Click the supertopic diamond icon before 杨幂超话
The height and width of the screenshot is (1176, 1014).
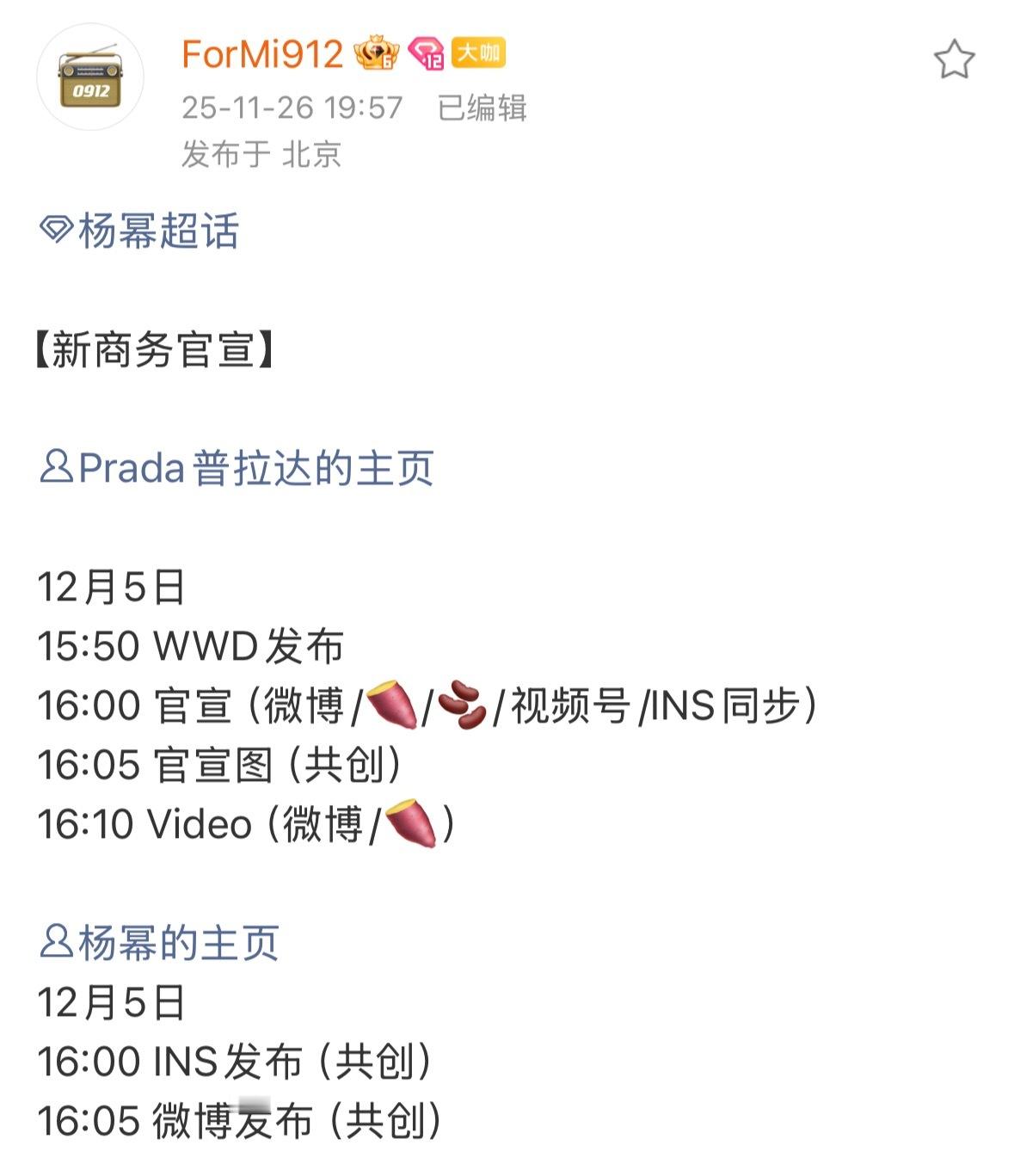pyautogui.click(x=57, y=225)
